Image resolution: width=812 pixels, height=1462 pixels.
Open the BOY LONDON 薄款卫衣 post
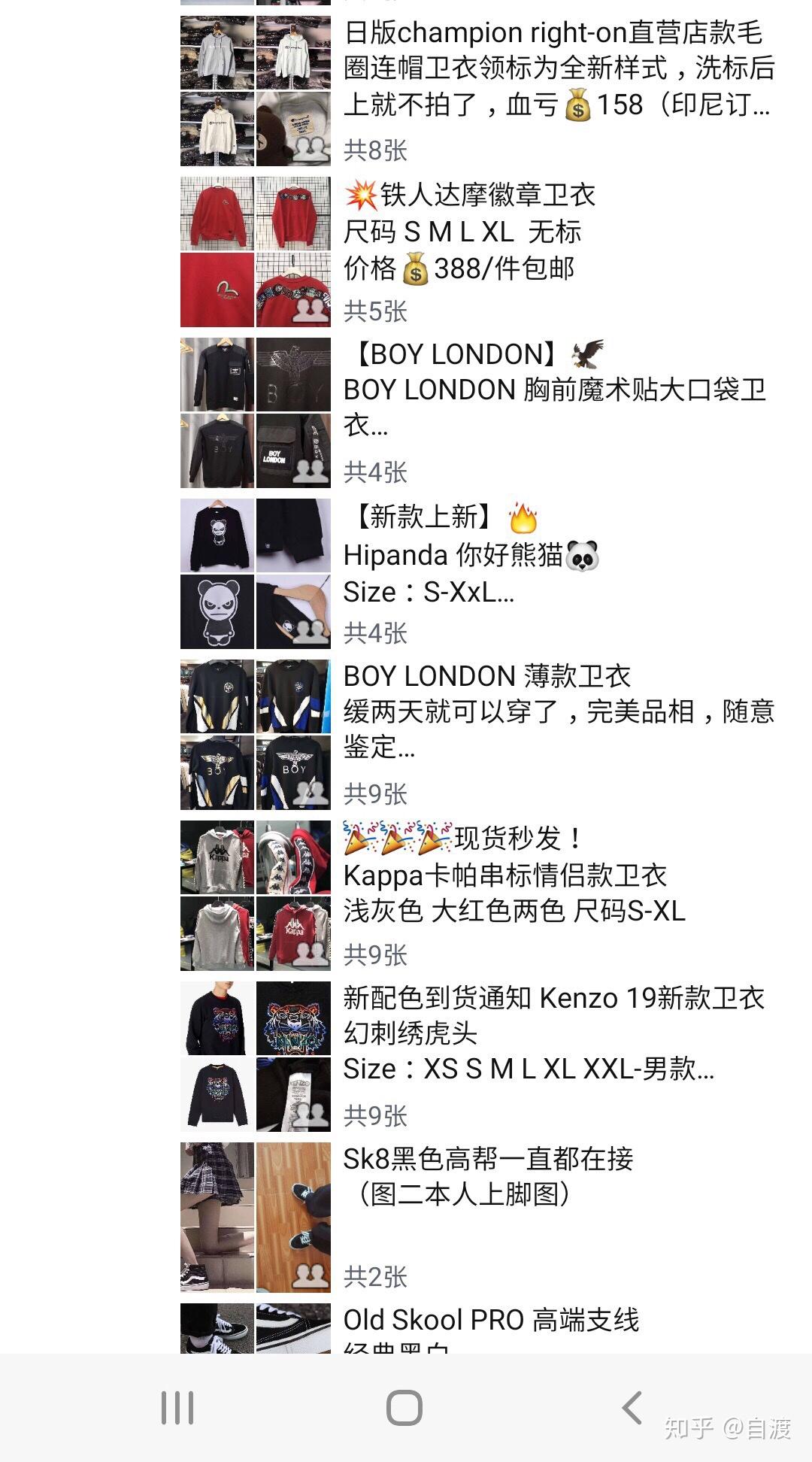556,711
